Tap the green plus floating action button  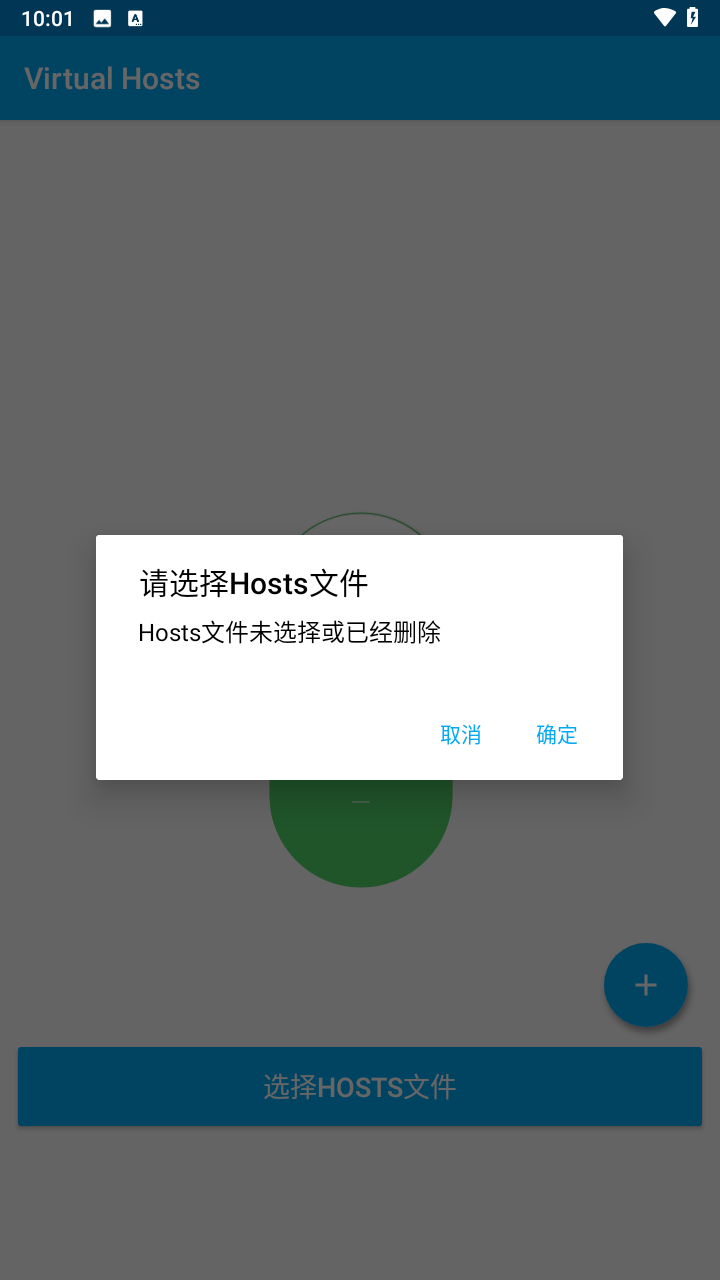pos(645,984)
